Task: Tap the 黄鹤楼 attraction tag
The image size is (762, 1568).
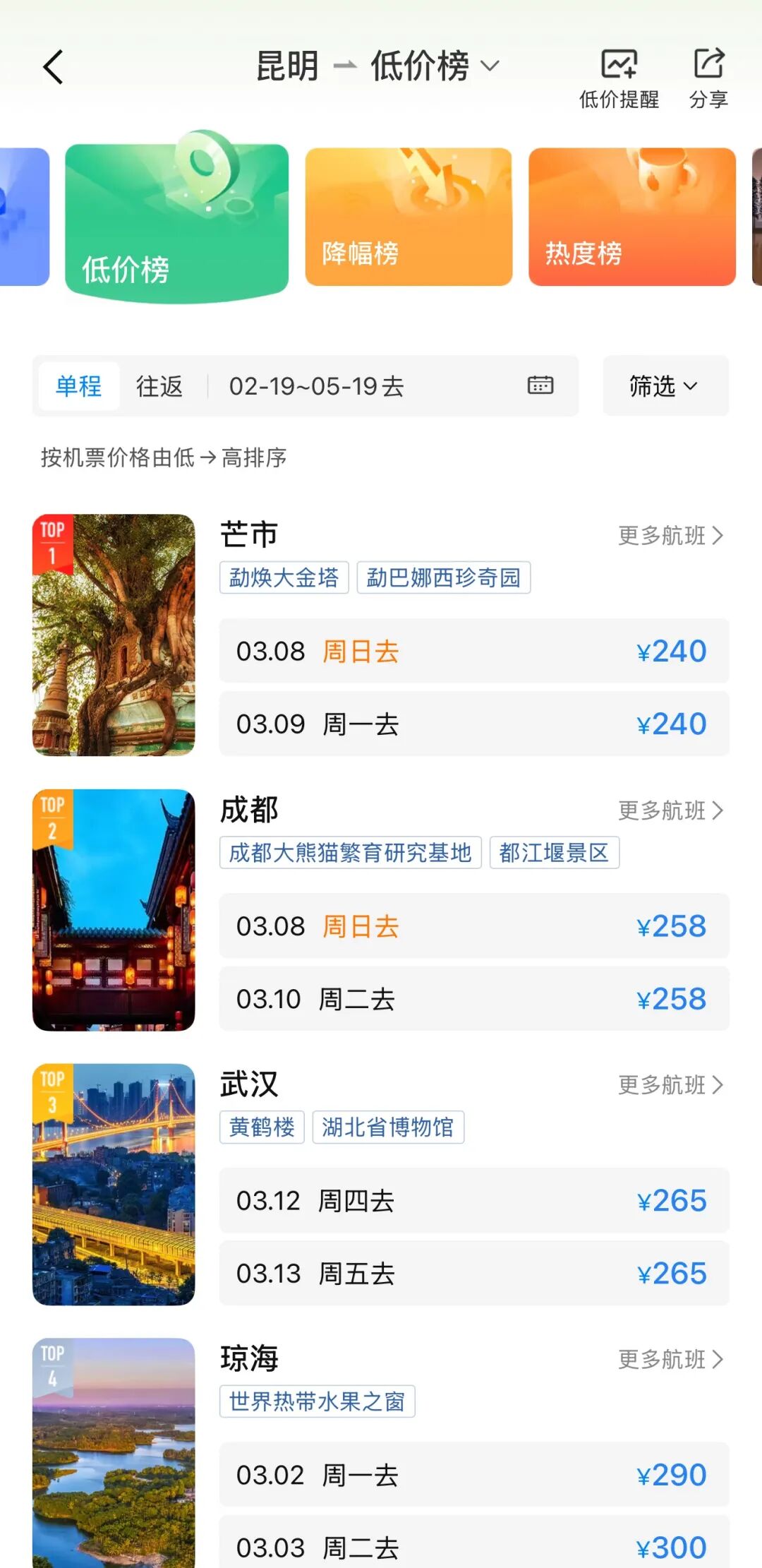Action: coord(262,1127)
